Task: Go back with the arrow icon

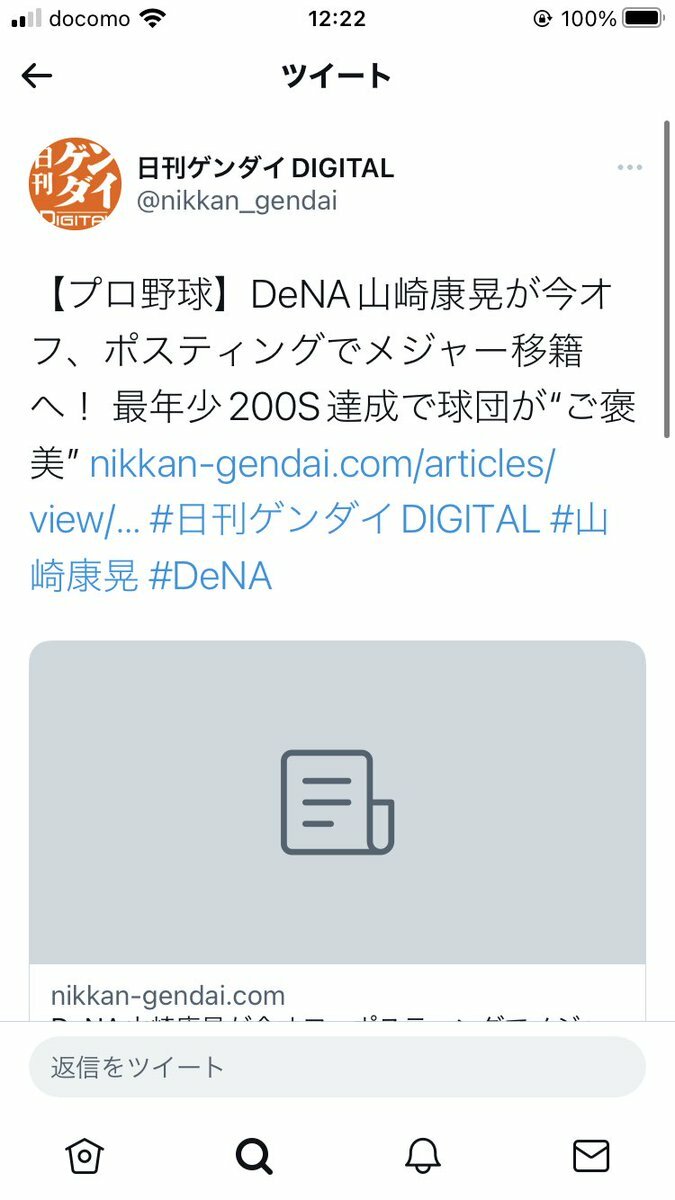Action: pos(37,76)
